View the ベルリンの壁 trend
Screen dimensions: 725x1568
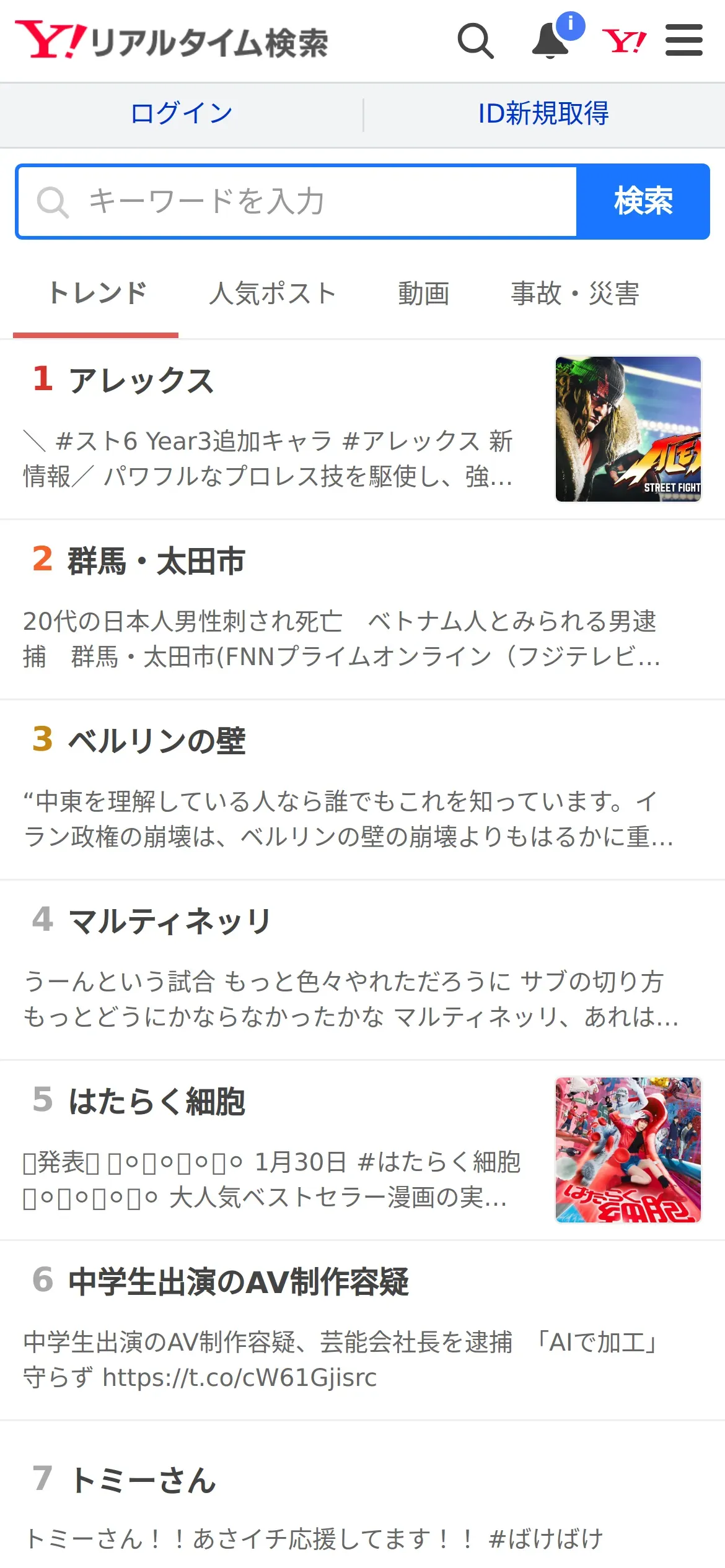(156, 741)
